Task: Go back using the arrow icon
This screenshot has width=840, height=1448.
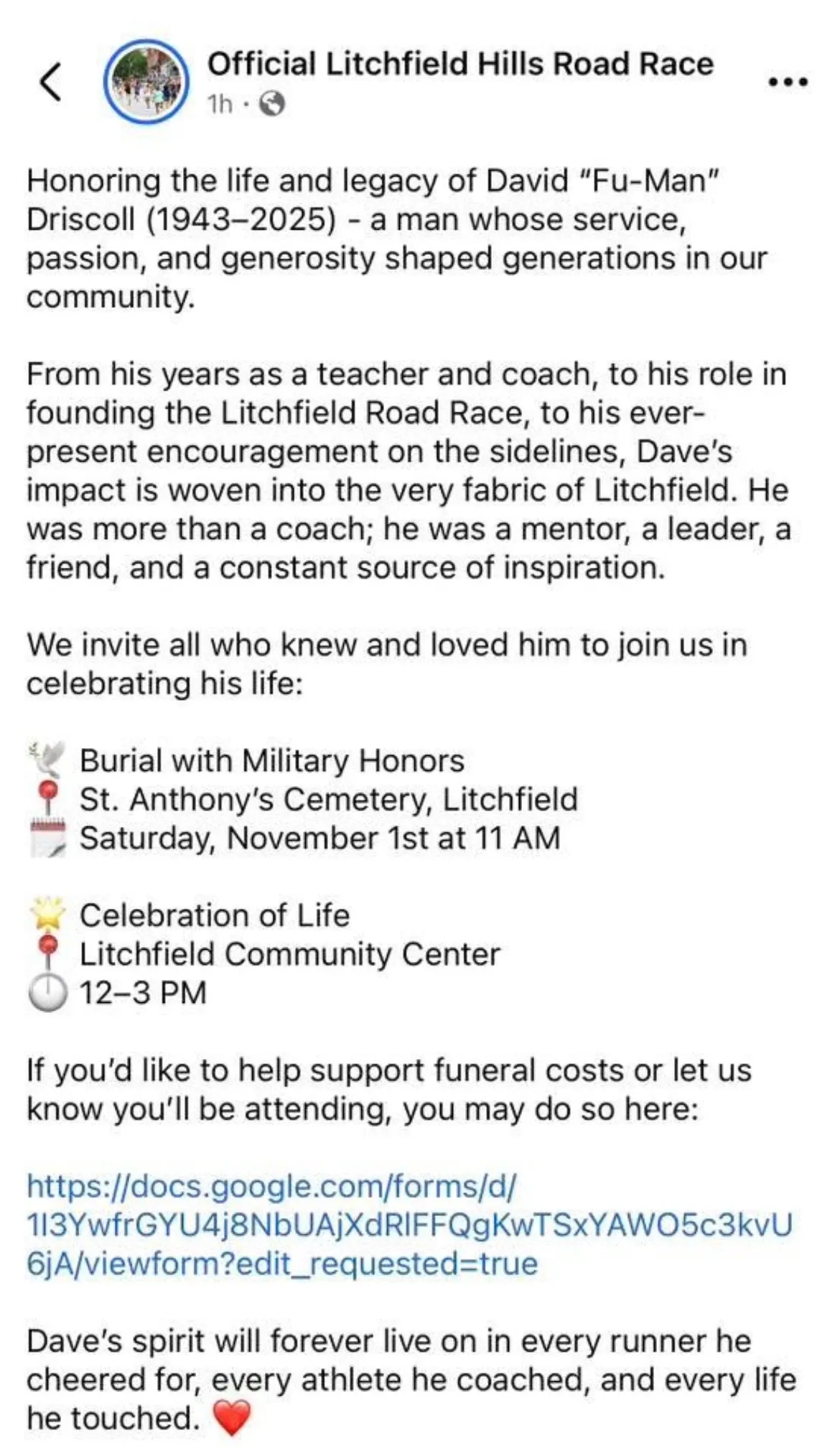Action: [50, 82]
